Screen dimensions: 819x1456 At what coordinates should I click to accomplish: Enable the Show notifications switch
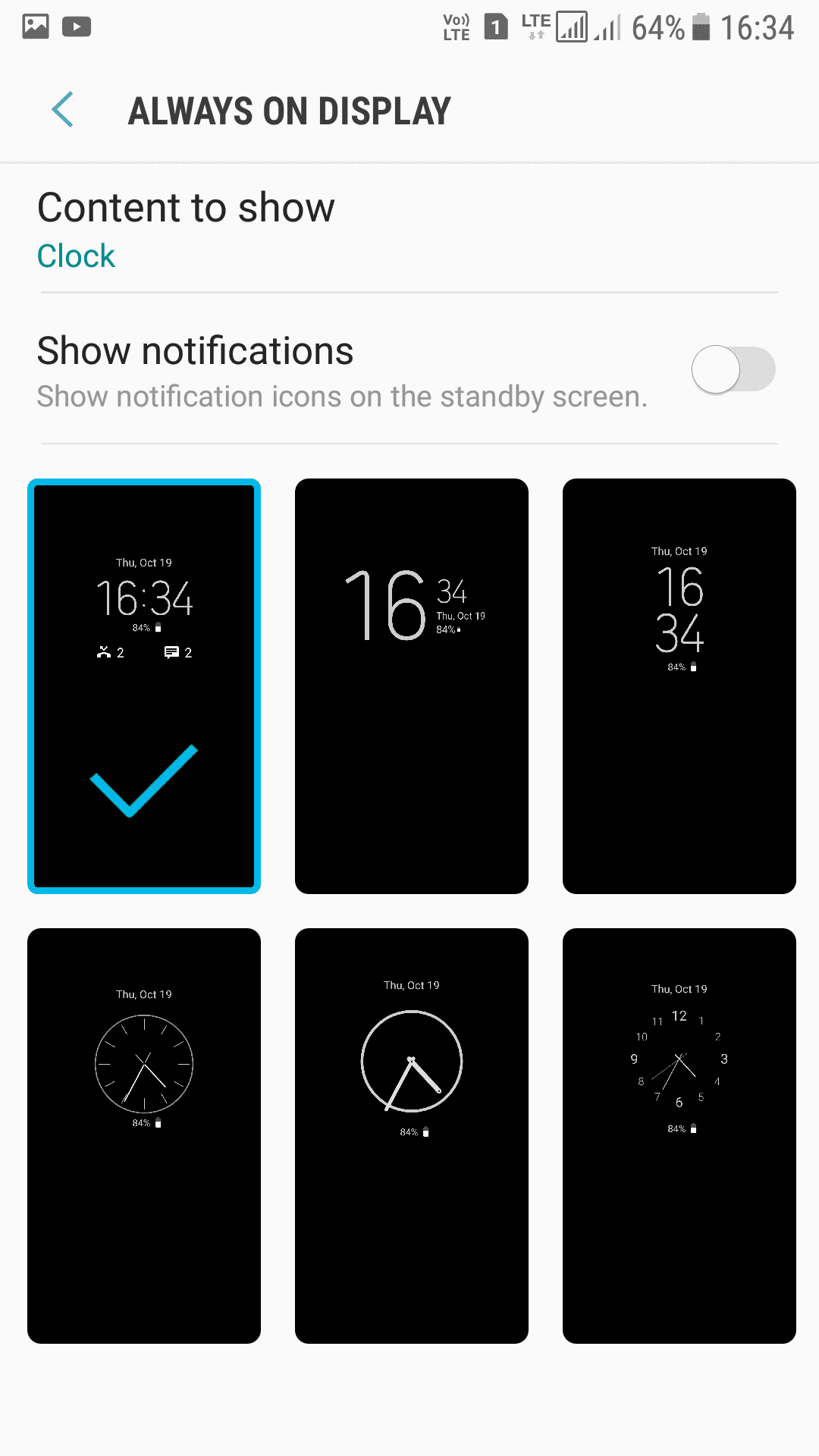[733, 369]
